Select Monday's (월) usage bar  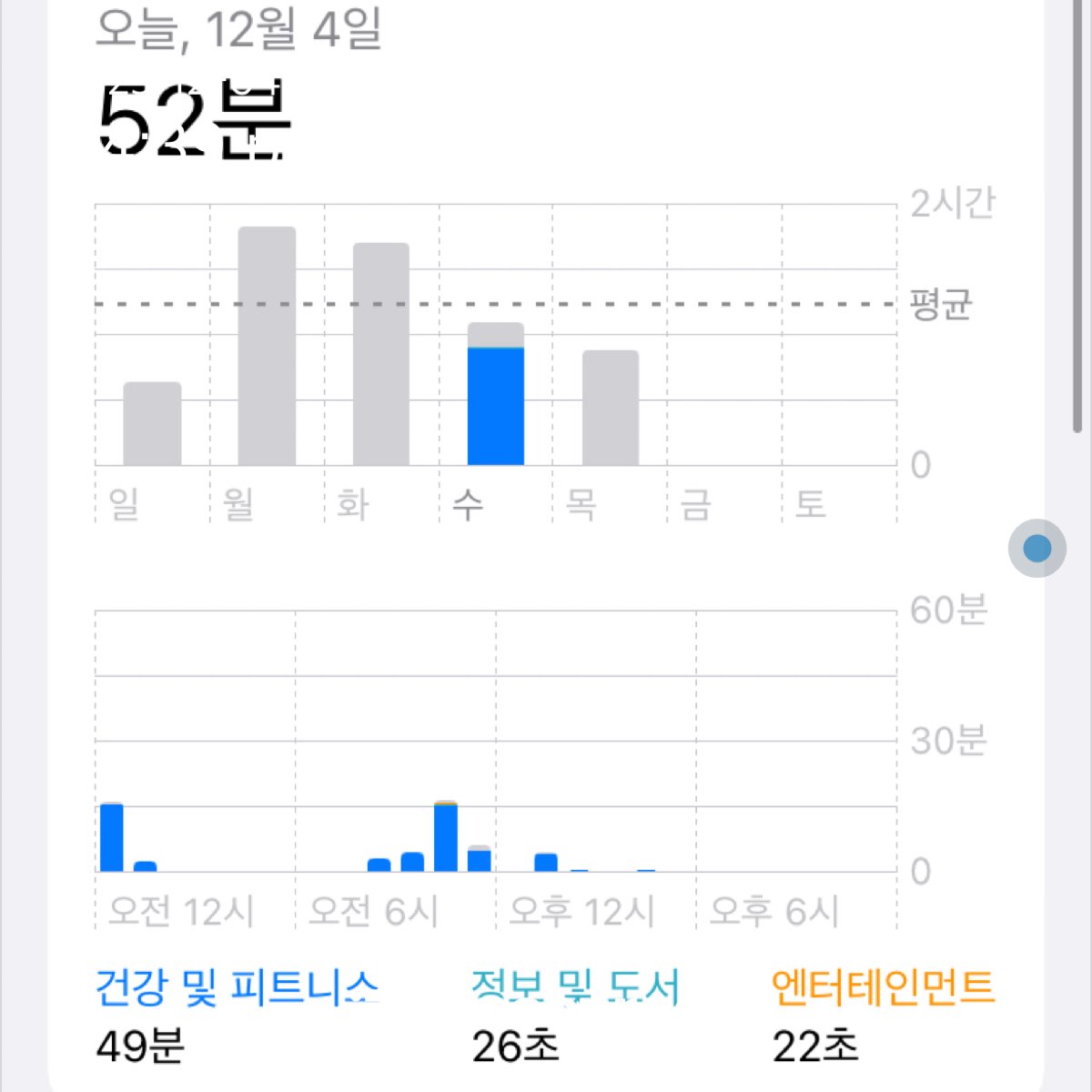tap(267, 347)
